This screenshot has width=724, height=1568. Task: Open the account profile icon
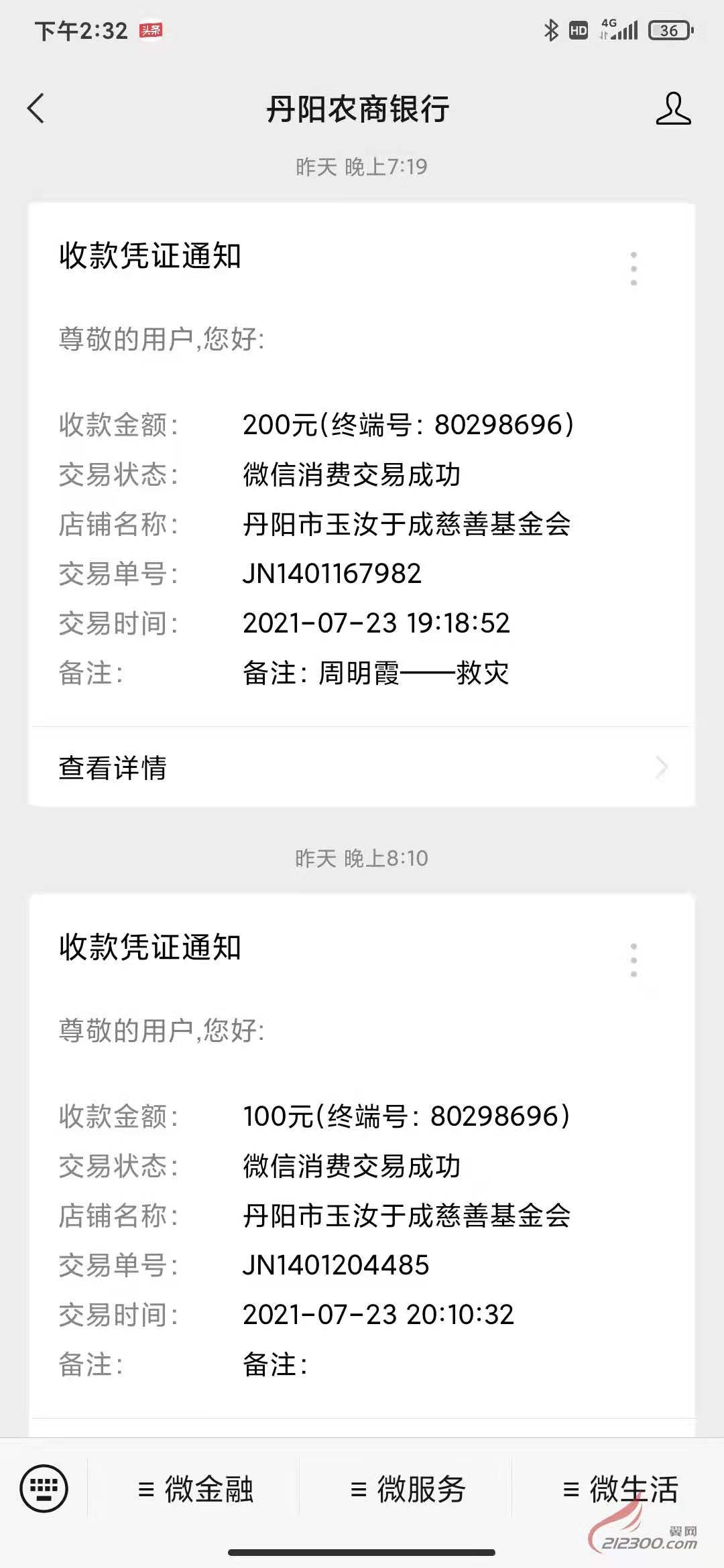coord(673,109)
